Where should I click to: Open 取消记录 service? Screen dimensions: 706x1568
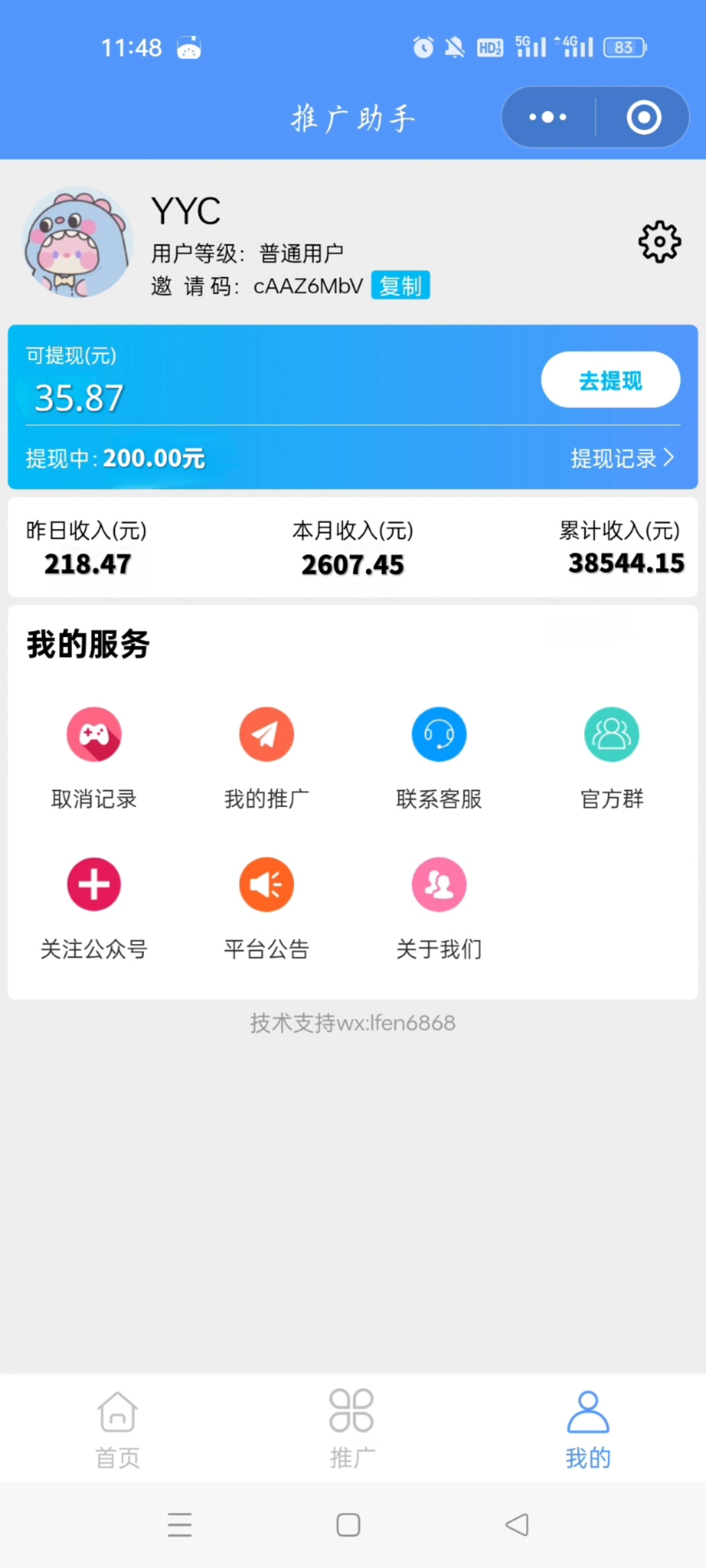pos(94,758)
